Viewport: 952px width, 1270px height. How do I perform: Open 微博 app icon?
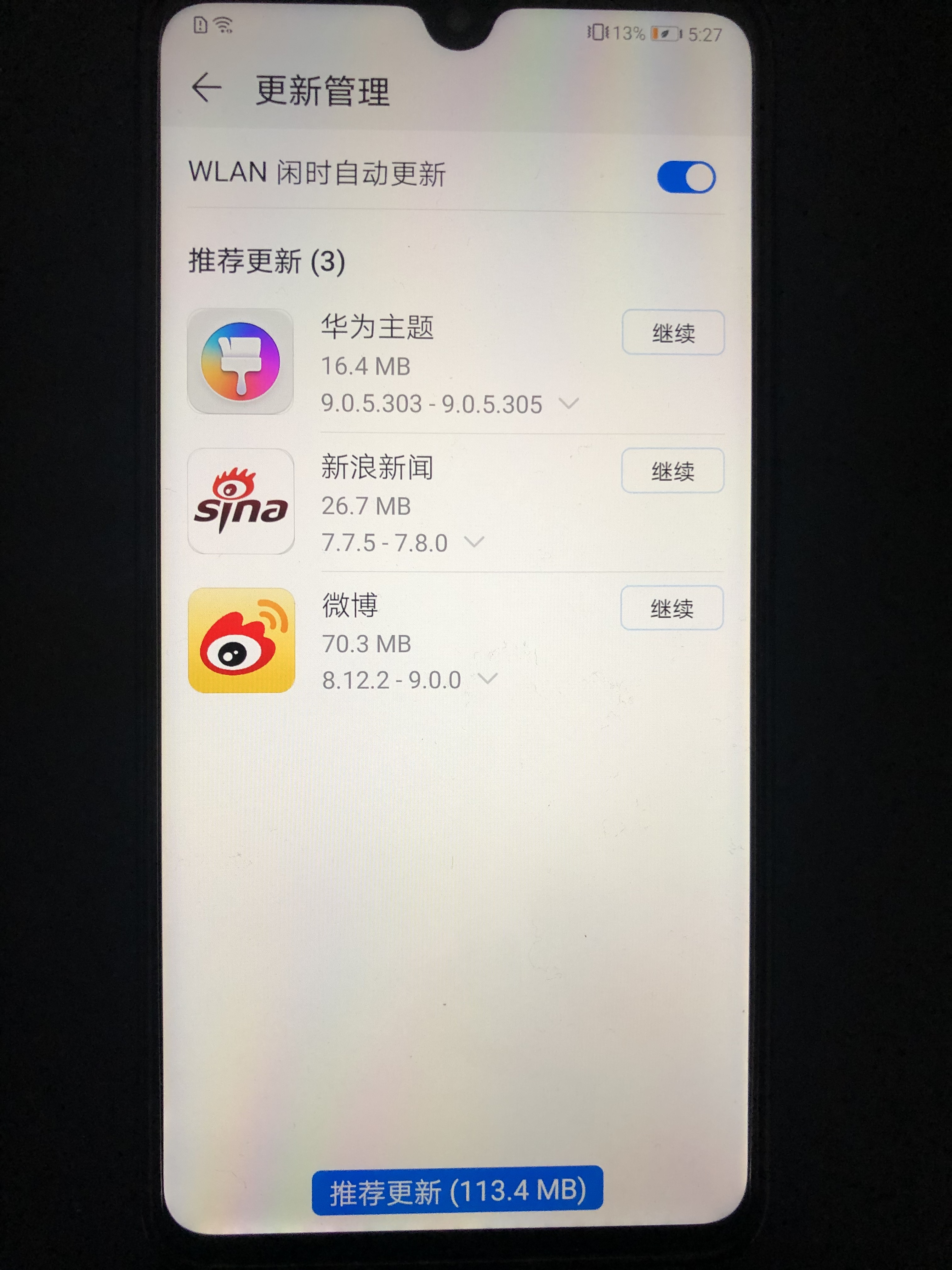click(x=241, y=640)
